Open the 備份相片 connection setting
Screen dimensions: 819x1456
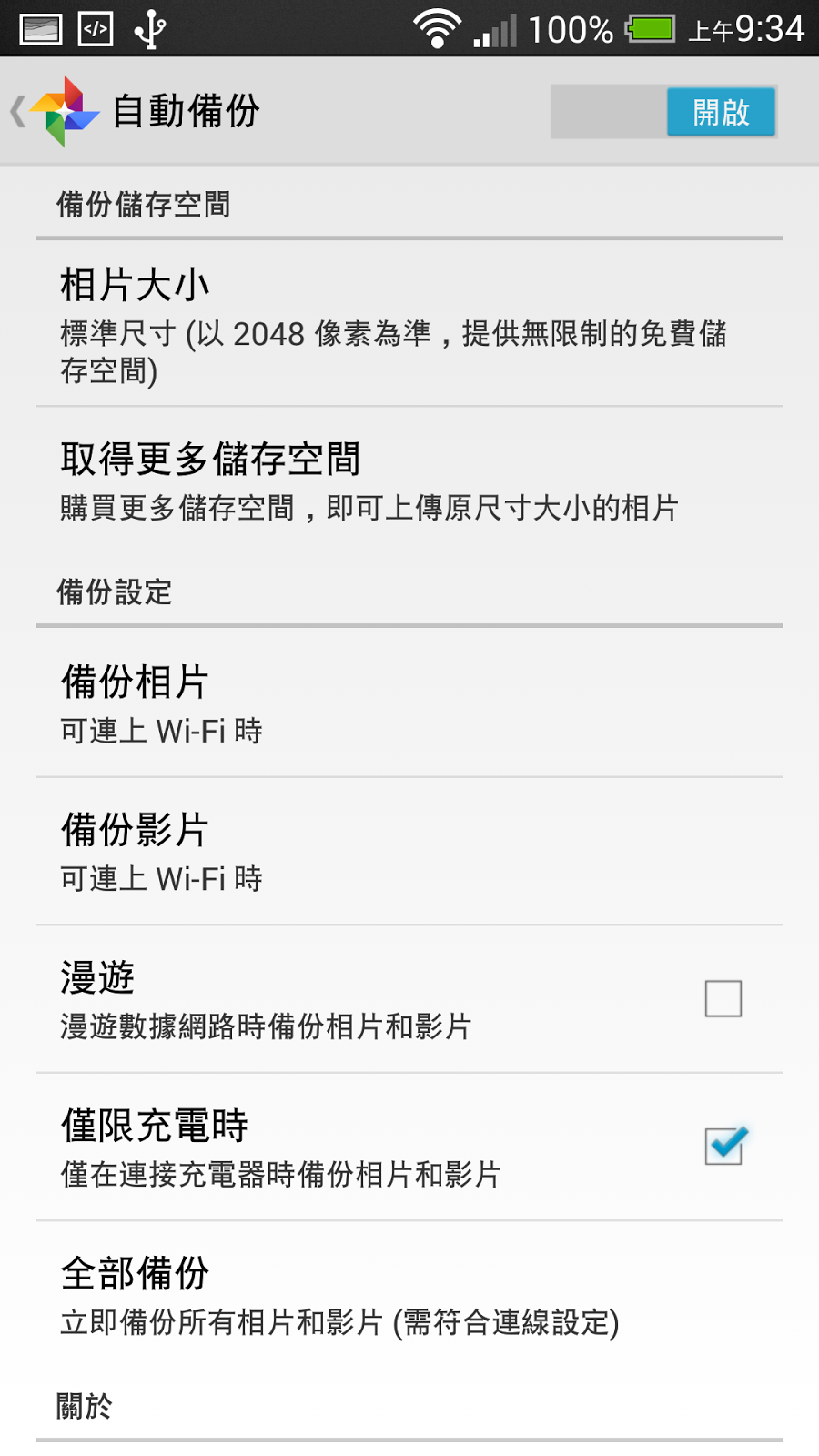pyautogui.click(x=409, y=703)
